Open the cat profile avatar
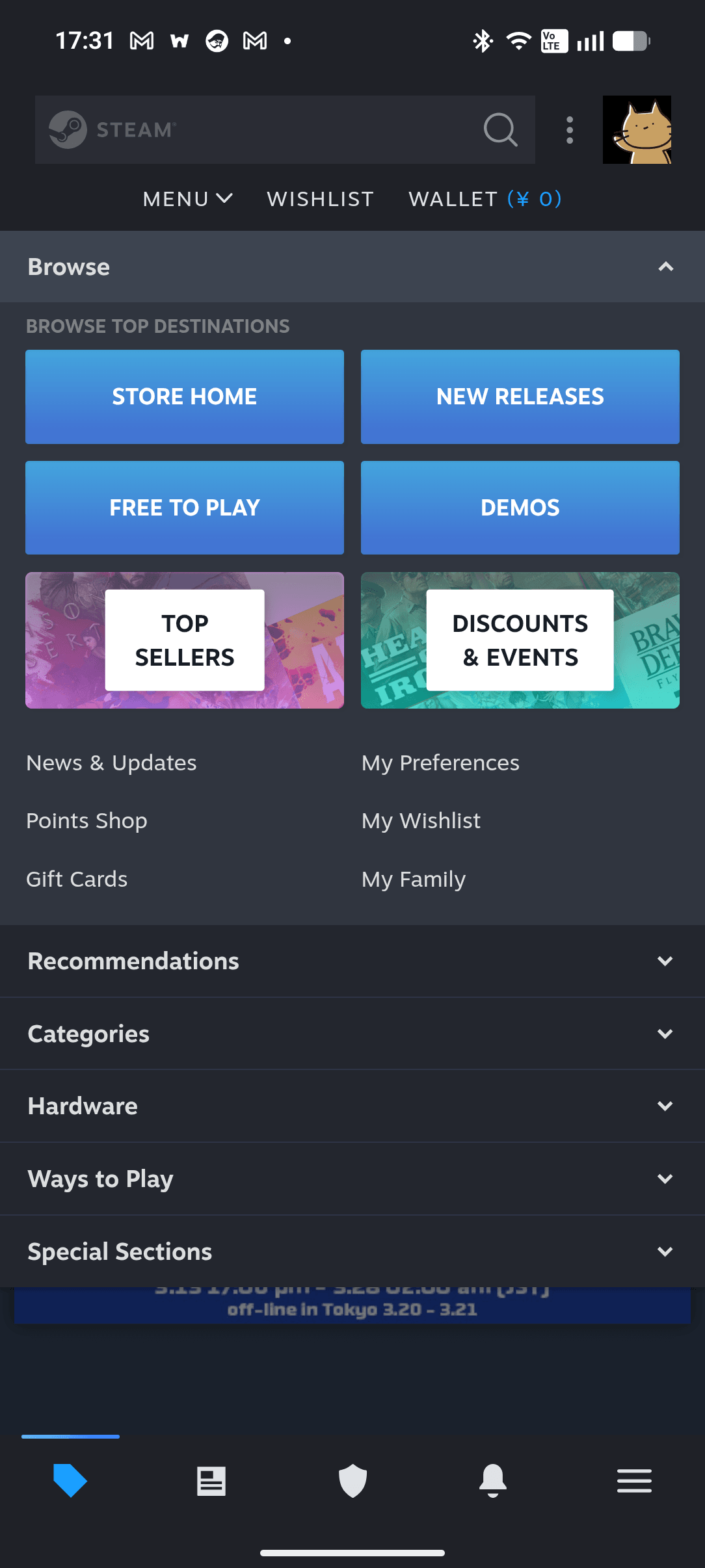 tap(637, 130)
